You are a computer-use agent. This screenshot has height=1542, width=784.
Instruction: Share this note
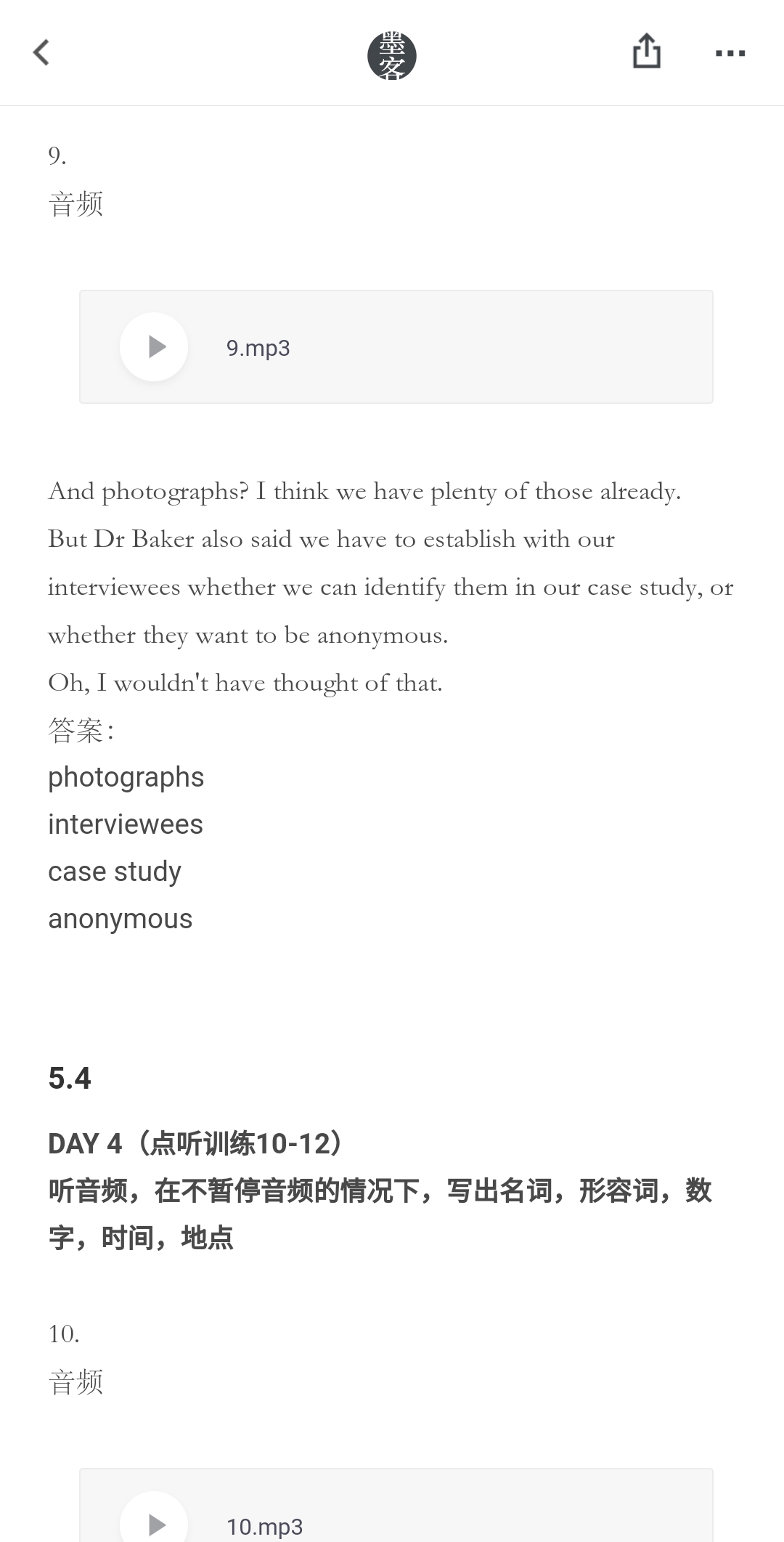coord(646,52)
